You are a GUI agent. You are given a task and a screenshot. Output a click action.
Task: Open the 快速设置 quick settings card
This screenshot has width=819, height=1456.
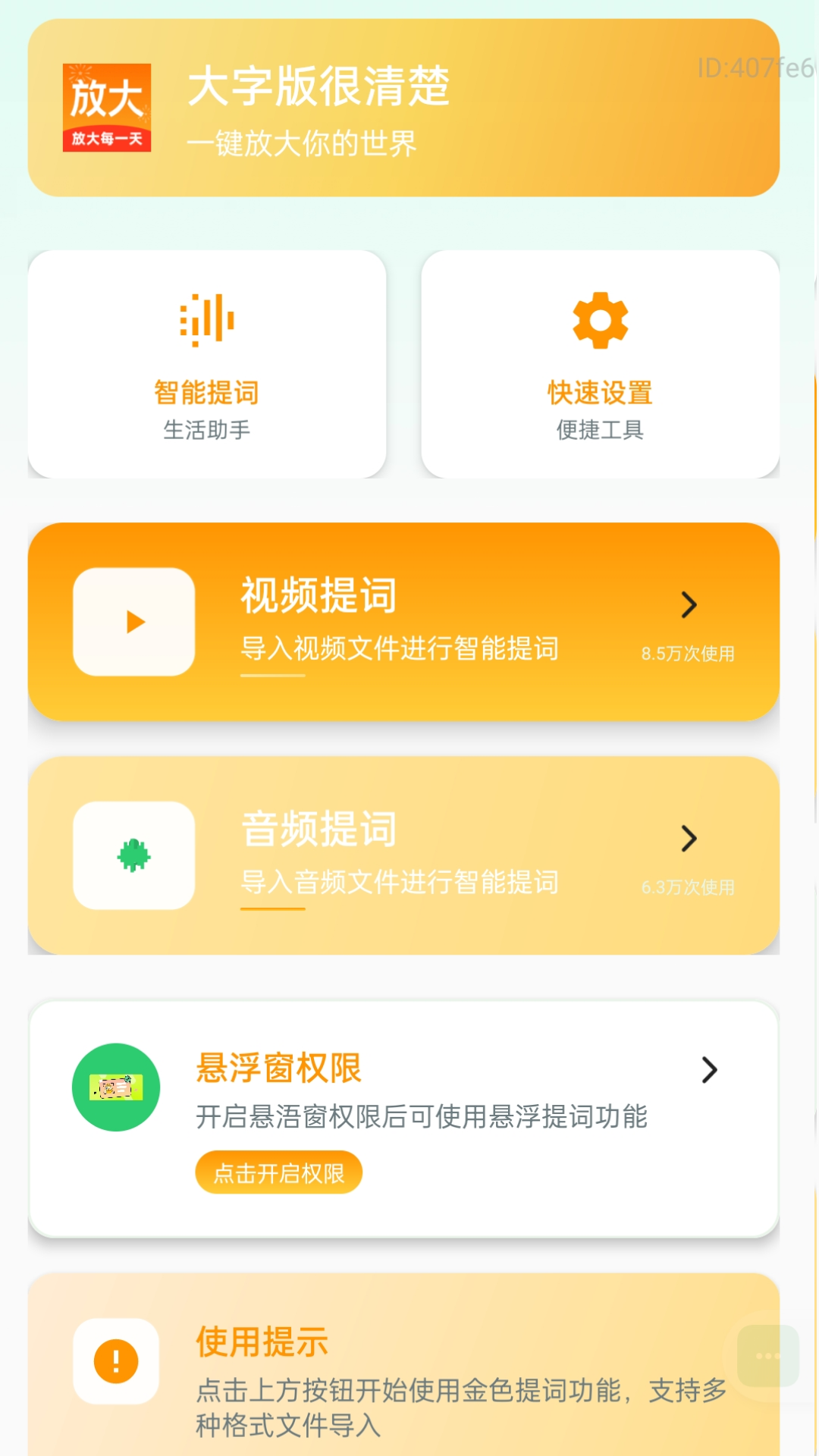coord(600,364)
